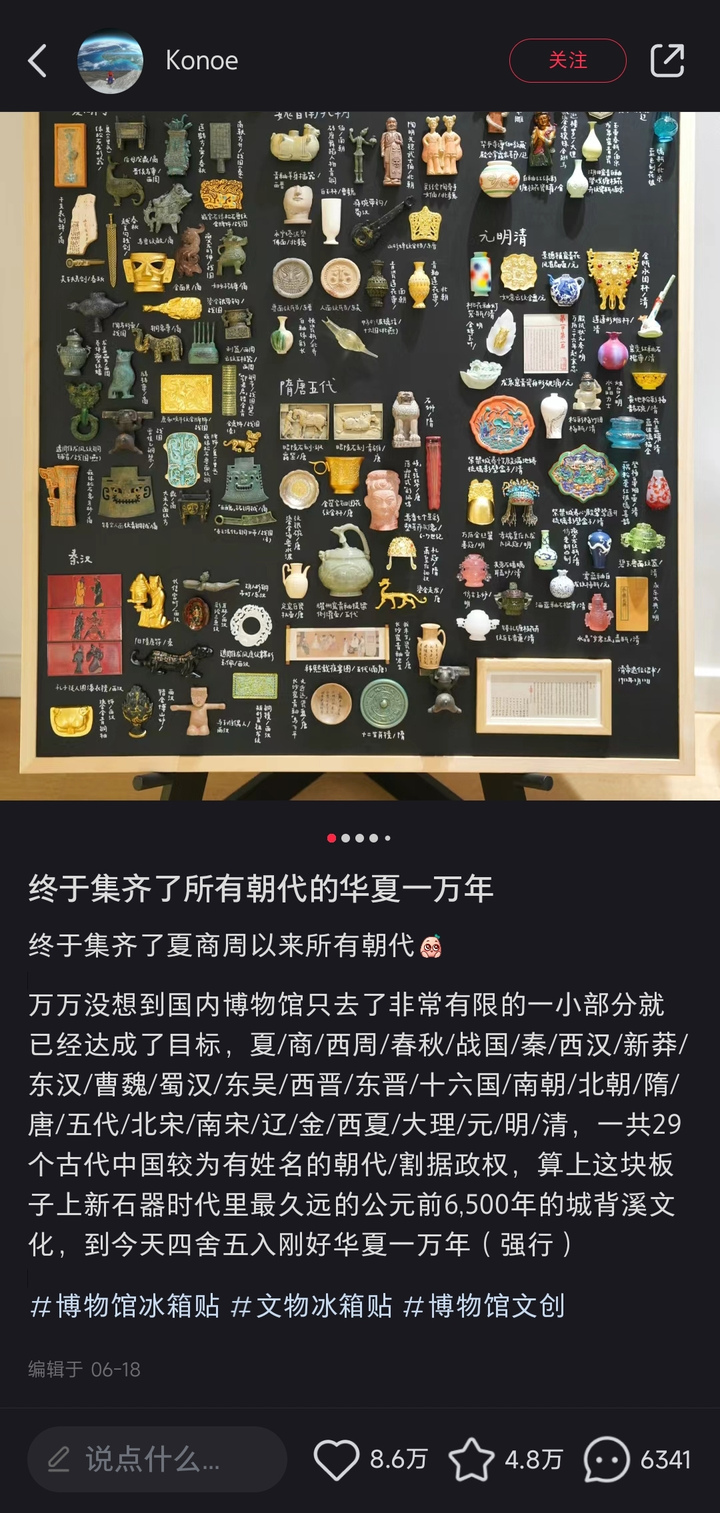This screenshot has width=720, height=1513.
Task: Open the username Konoe
Action: click(x=202, y=61)
